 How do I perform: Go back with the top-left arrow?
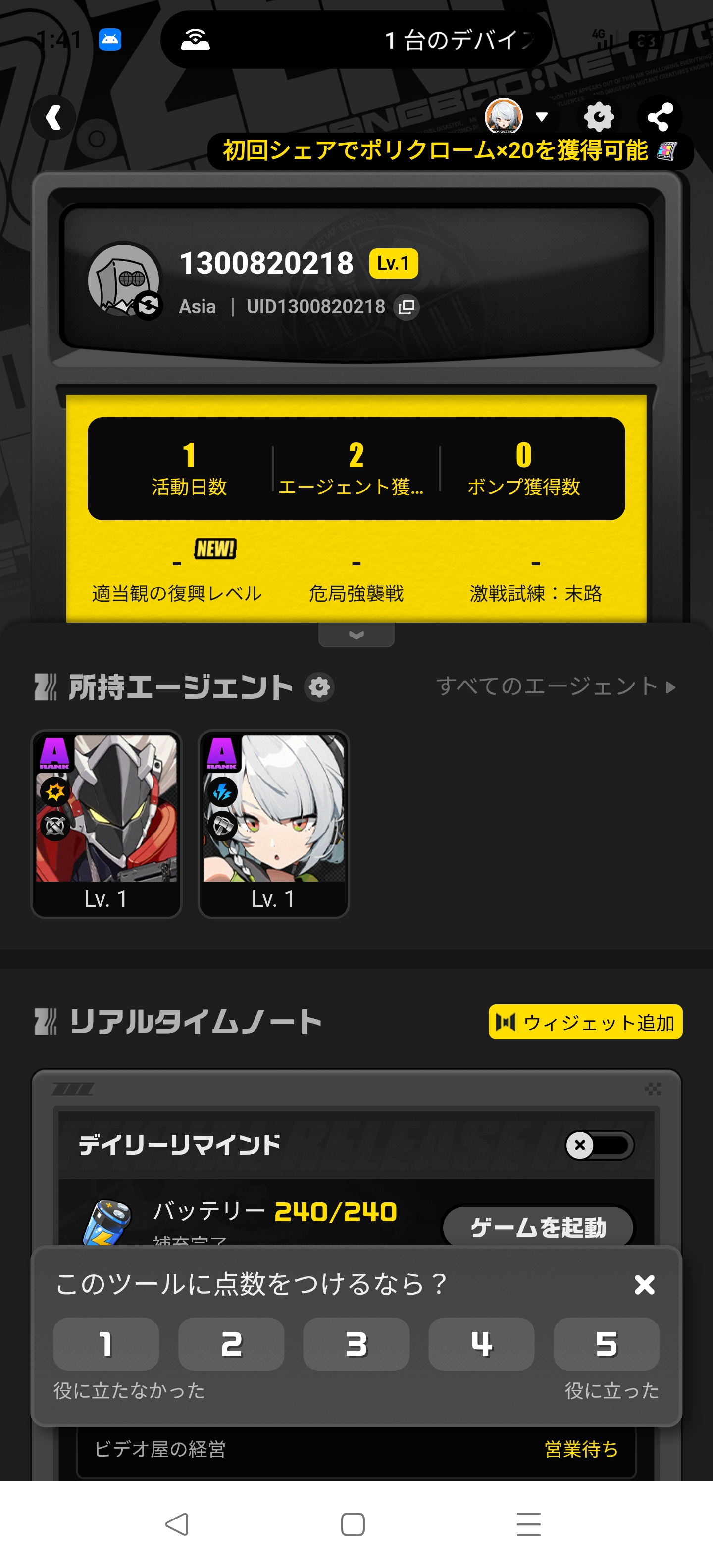pos(53,117)
